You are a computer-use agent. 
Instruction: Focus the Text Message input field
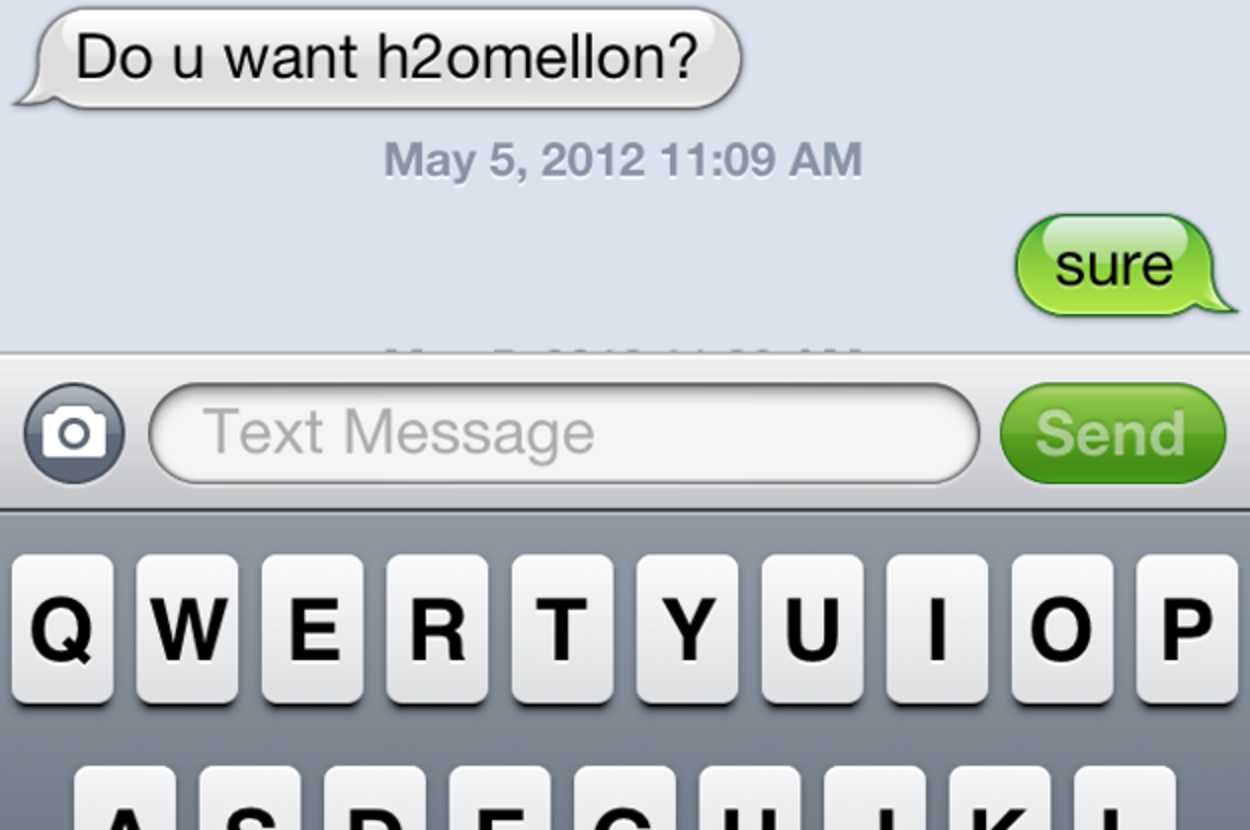[563, 434]
